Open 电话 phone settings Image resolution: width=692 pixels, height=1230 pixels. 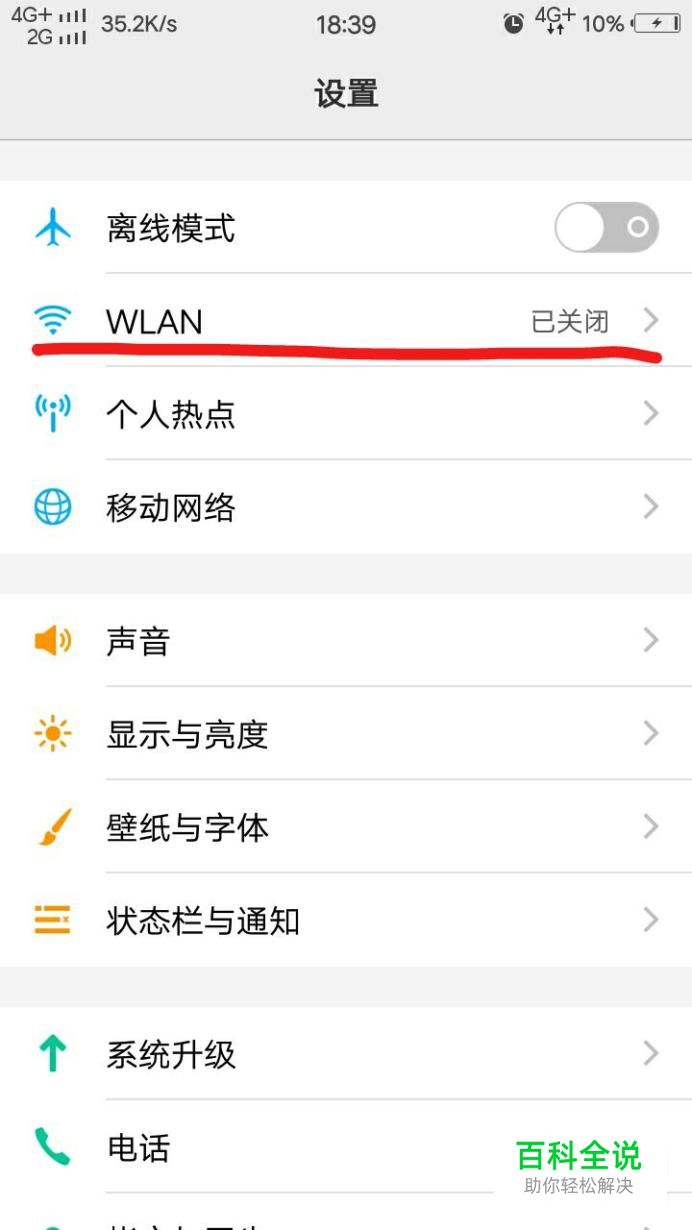click(x=300, y=1147)
